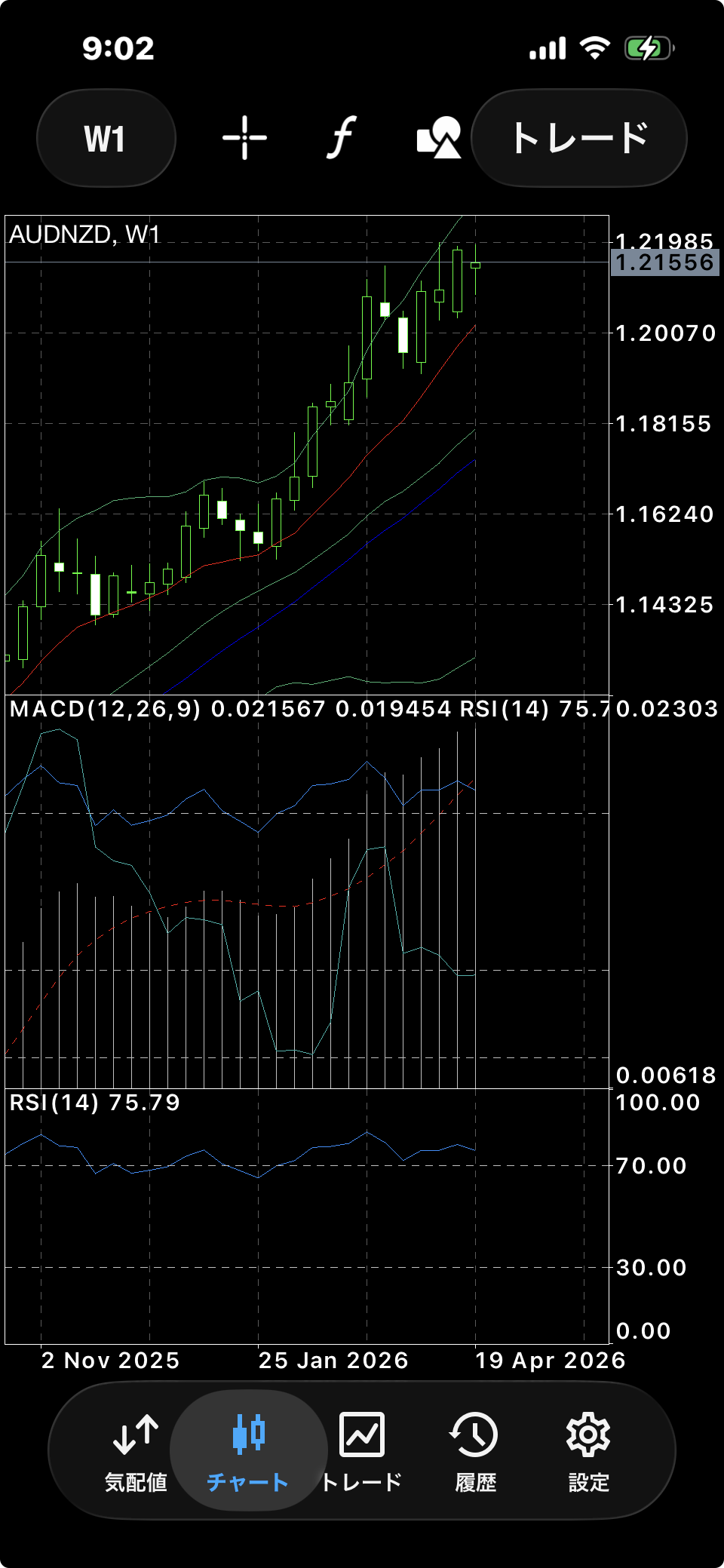
Task: Open the W1 timeframe selector
Action: coord(106,138)
